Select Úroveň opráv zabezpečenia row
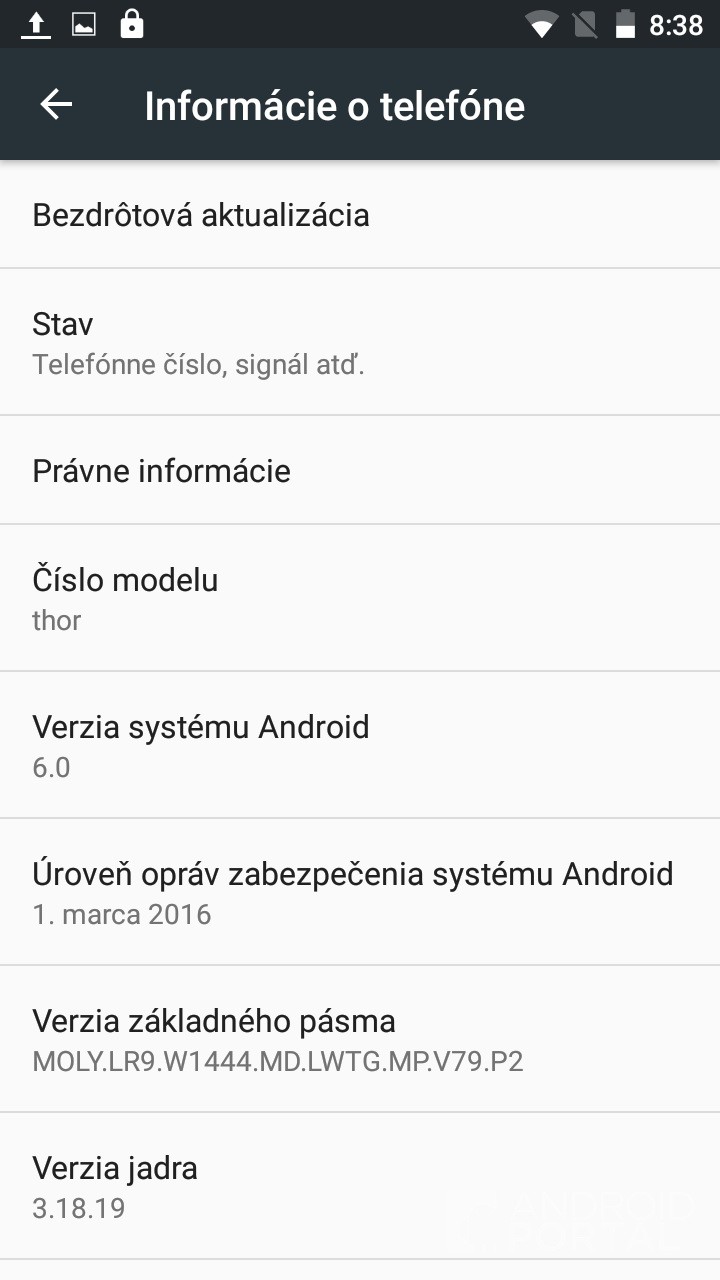 [360, 892]
